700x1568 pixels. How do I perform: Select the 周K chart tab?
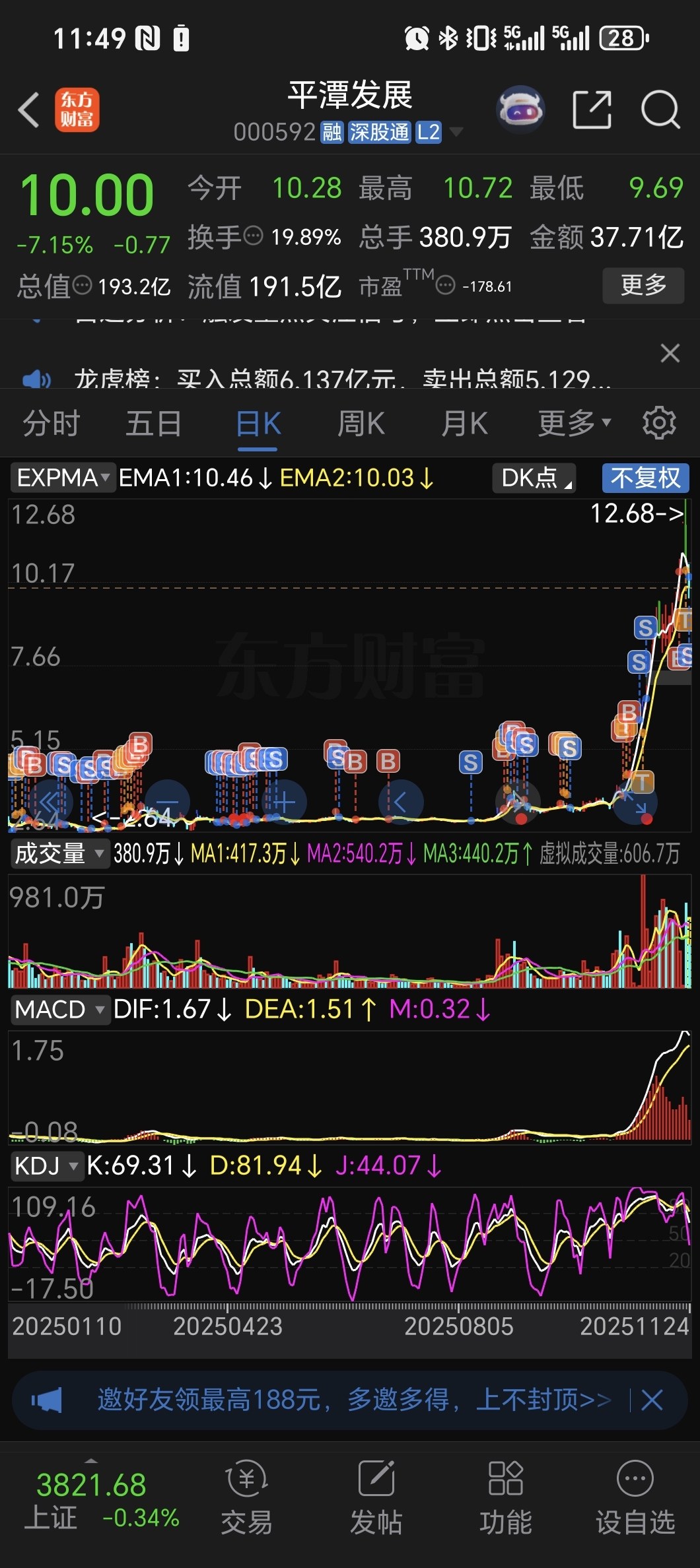point(361,423)
